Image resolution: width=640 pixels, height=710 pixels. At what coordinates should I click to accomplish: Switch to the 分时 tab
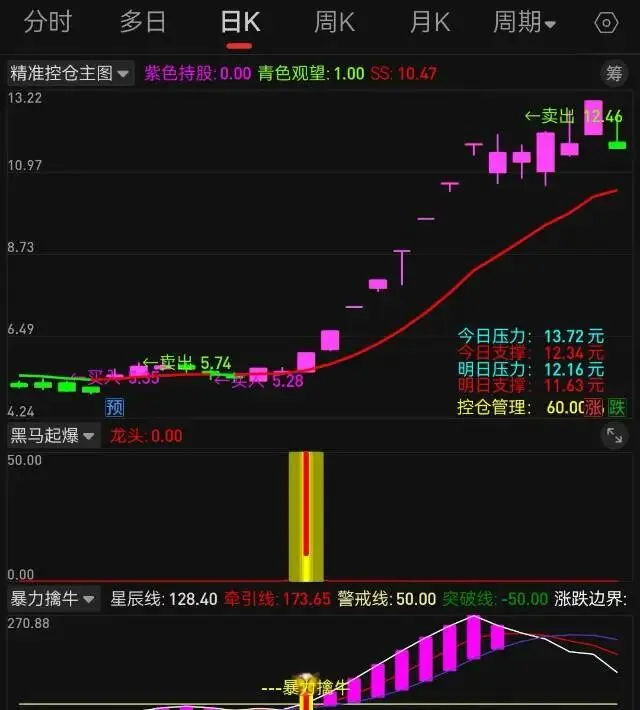[48, 22]
